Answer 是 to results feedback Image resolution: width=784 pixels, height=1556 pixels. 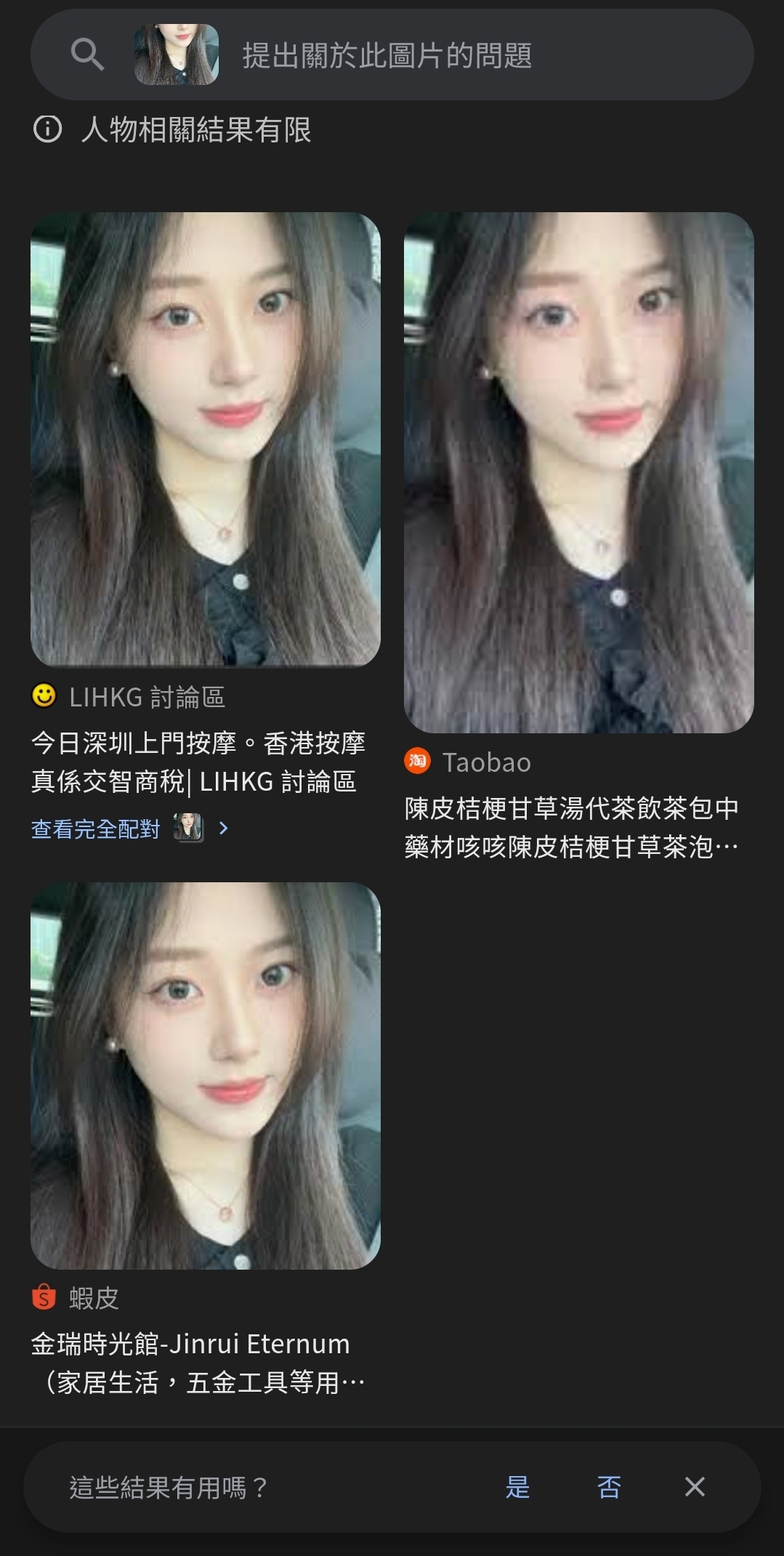coord(517,1488)
